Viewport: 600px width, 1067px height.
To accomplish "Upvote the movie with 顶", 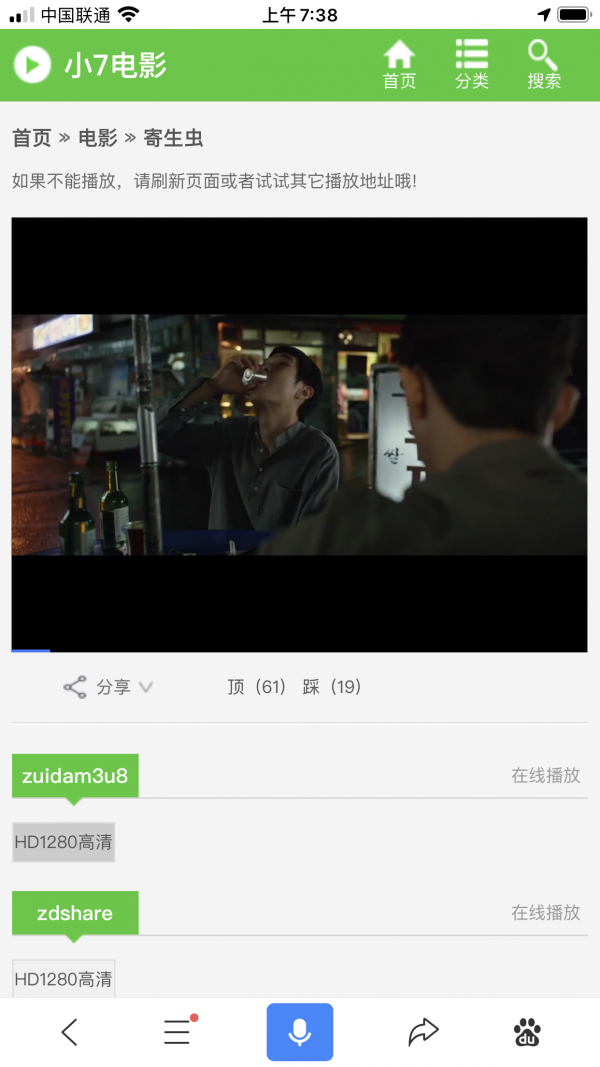I will tap(256, 687).
